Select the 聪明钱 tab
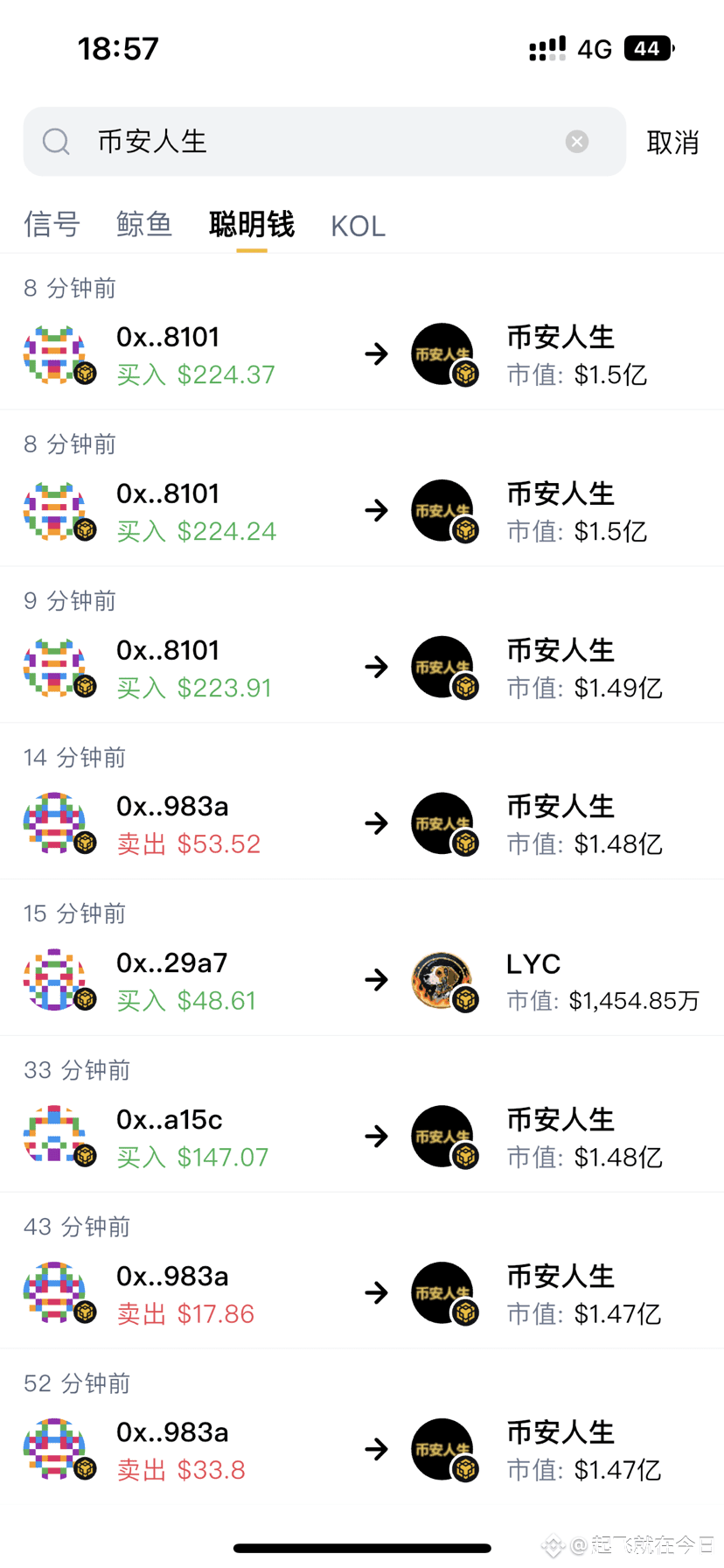Viewport: 724px width, 1568px height. point(252,225)
